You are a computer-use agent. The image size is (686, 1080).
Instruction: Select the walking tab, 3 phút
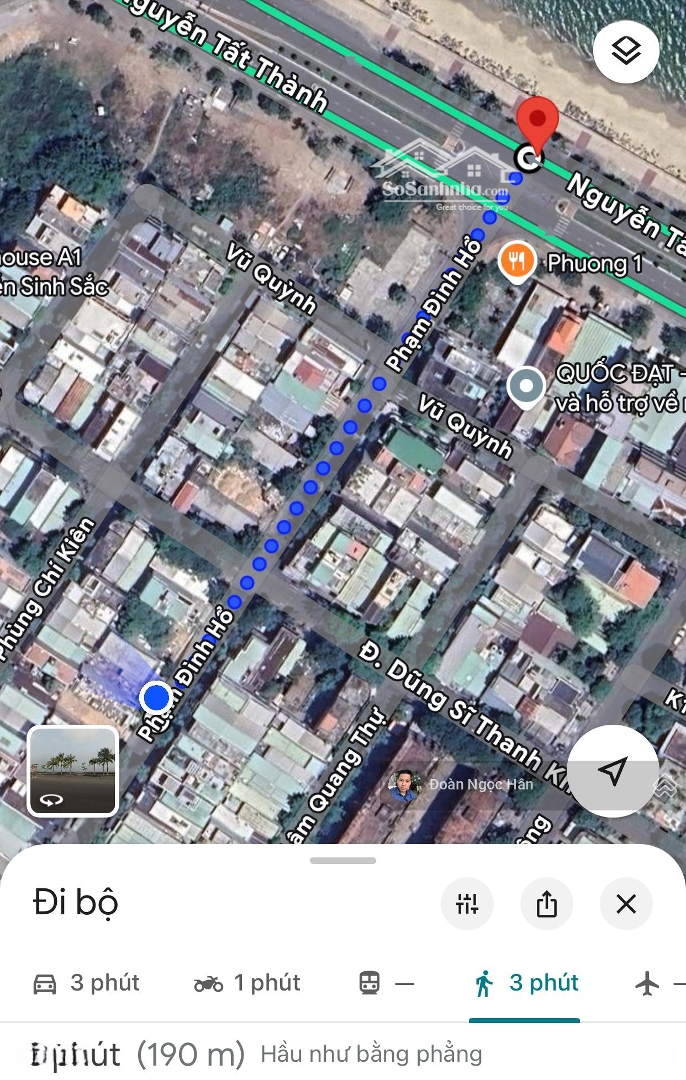[x=526, y=983]
